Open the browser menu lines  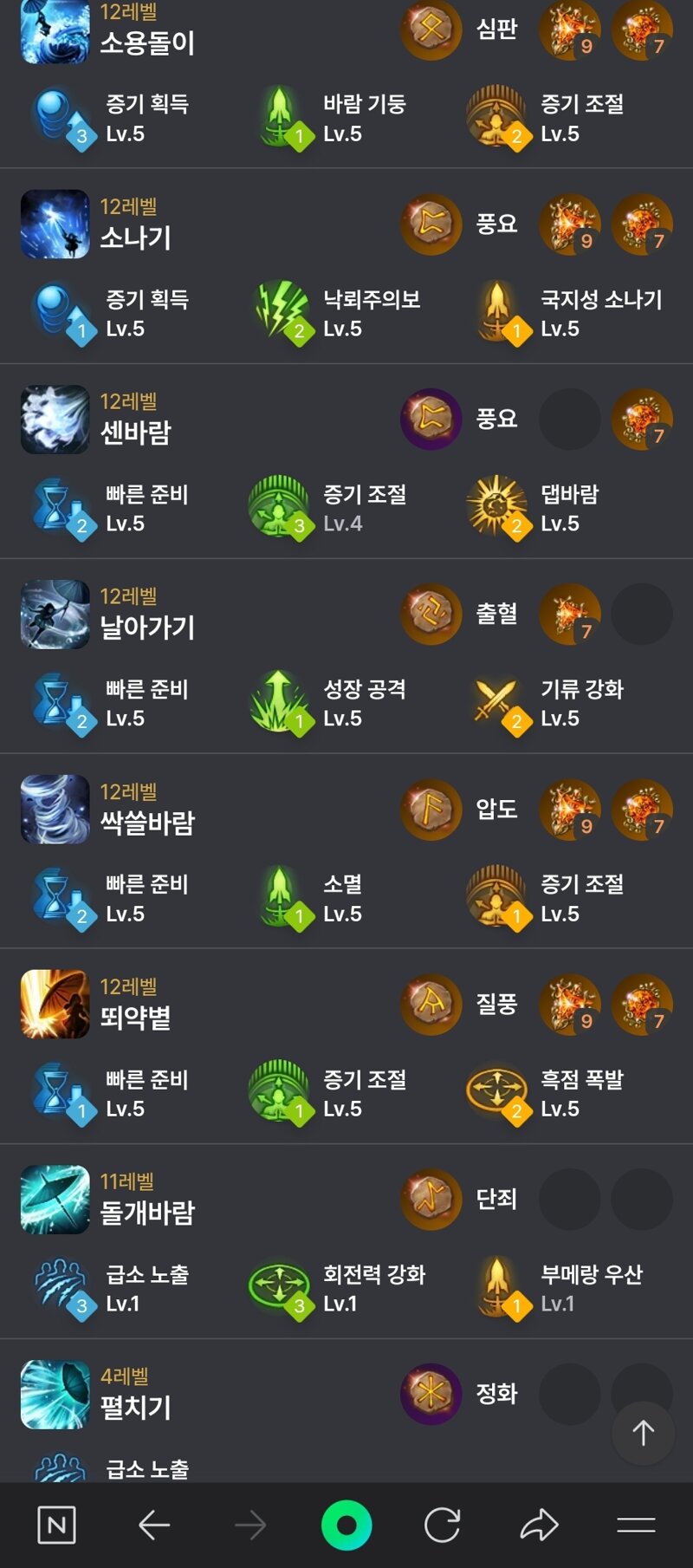[x=636, y=1525]
